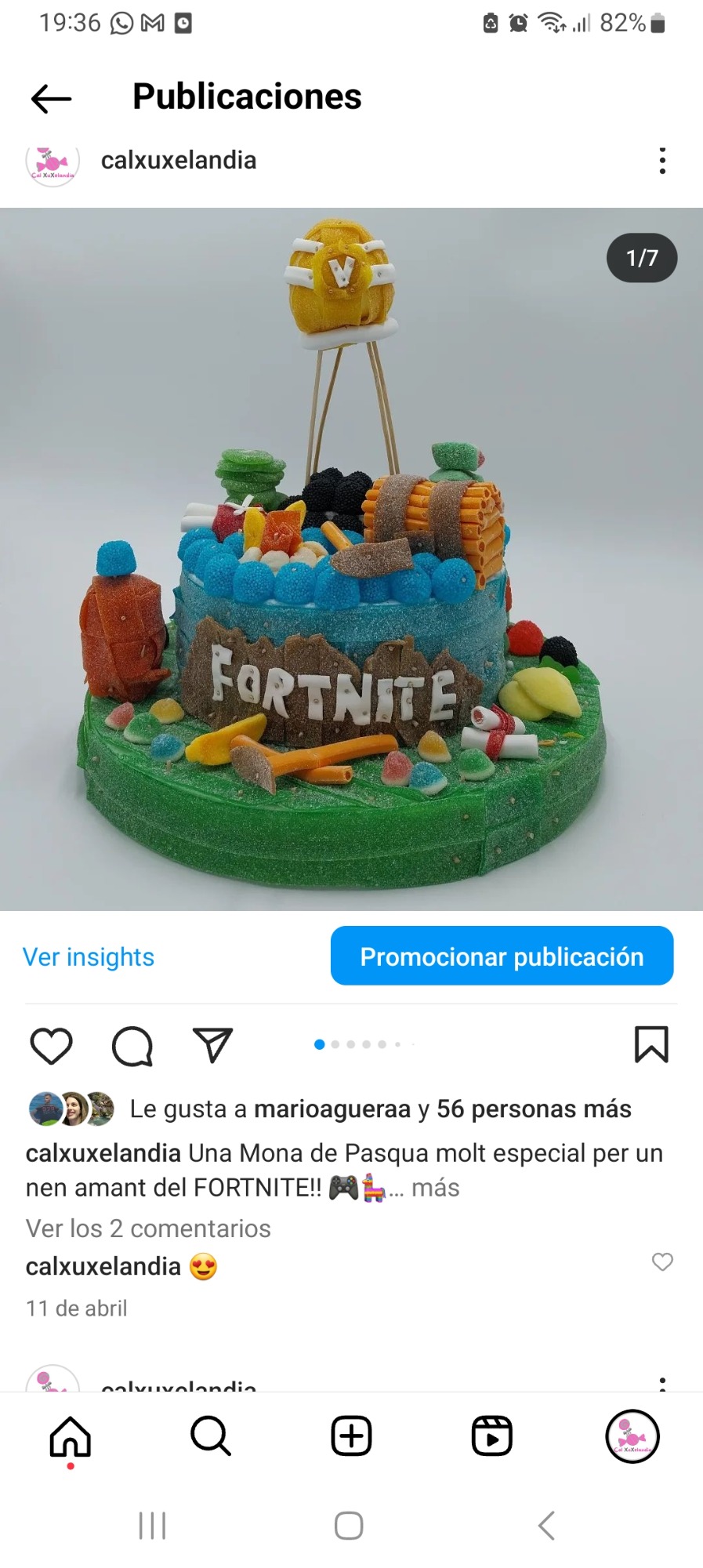Open the Fortnite candy cake photo

pyautogui.click(x=351, y=559)
